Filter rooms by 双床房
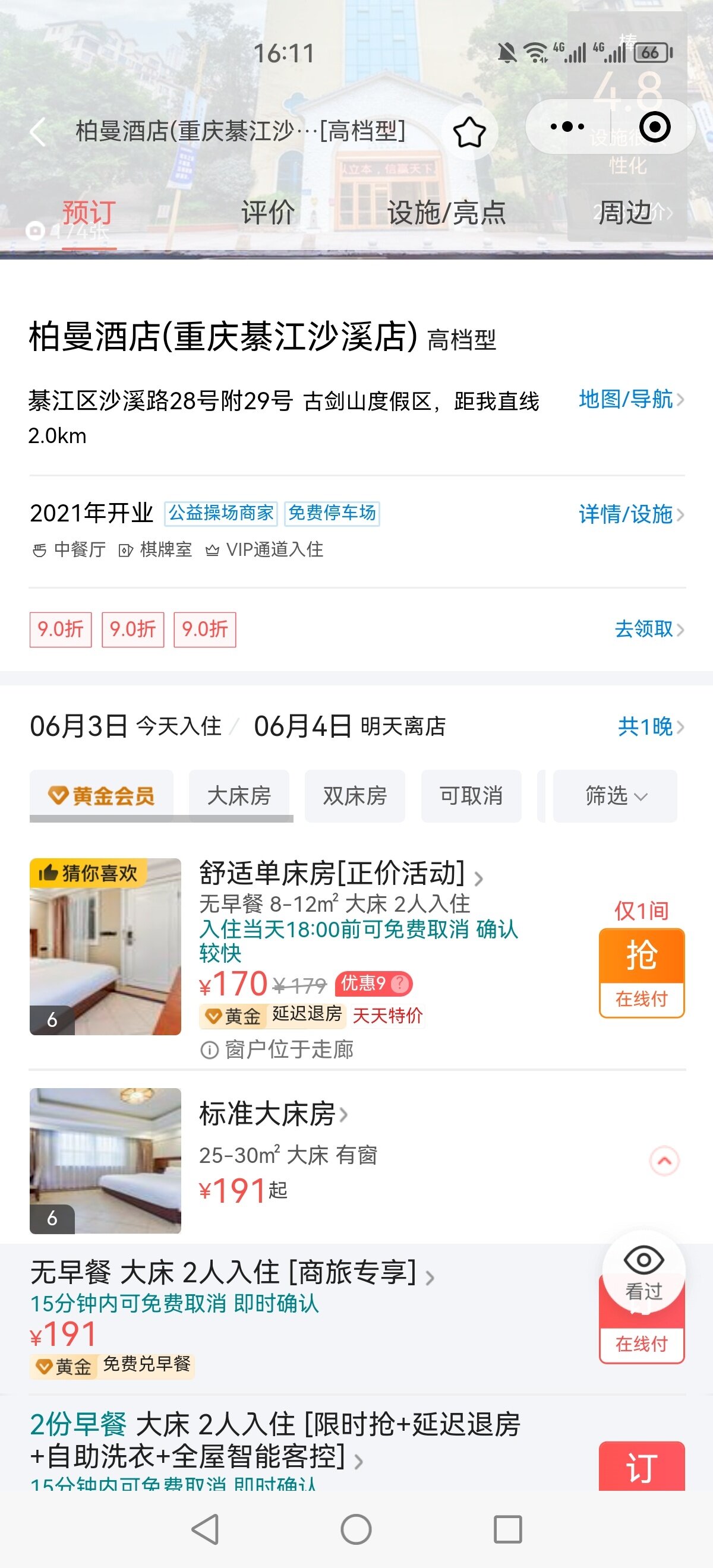The height and width of the screenshot is (1568, 713). [354, 795]
